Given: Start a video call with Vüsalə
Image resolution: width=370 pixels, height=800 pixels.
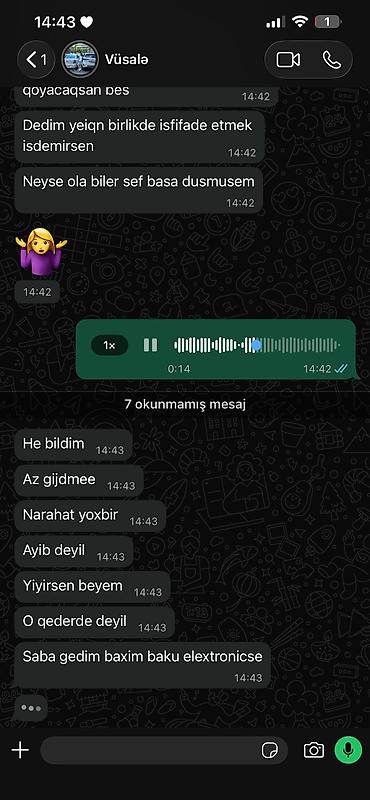Looking at the screenshot, I should 288,60.
